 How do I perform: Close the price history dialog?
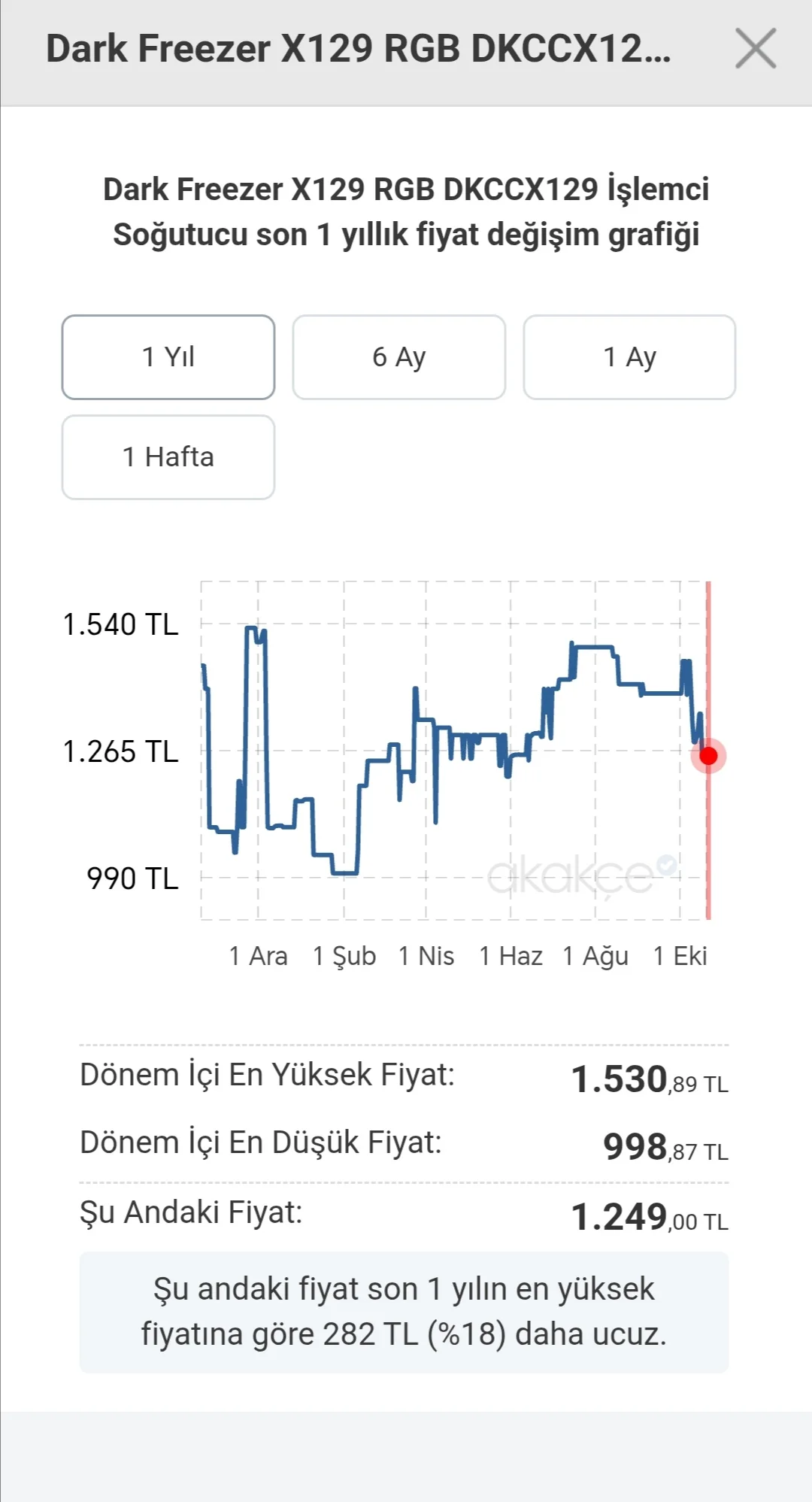pyautogui.click(x=755, y=49)
